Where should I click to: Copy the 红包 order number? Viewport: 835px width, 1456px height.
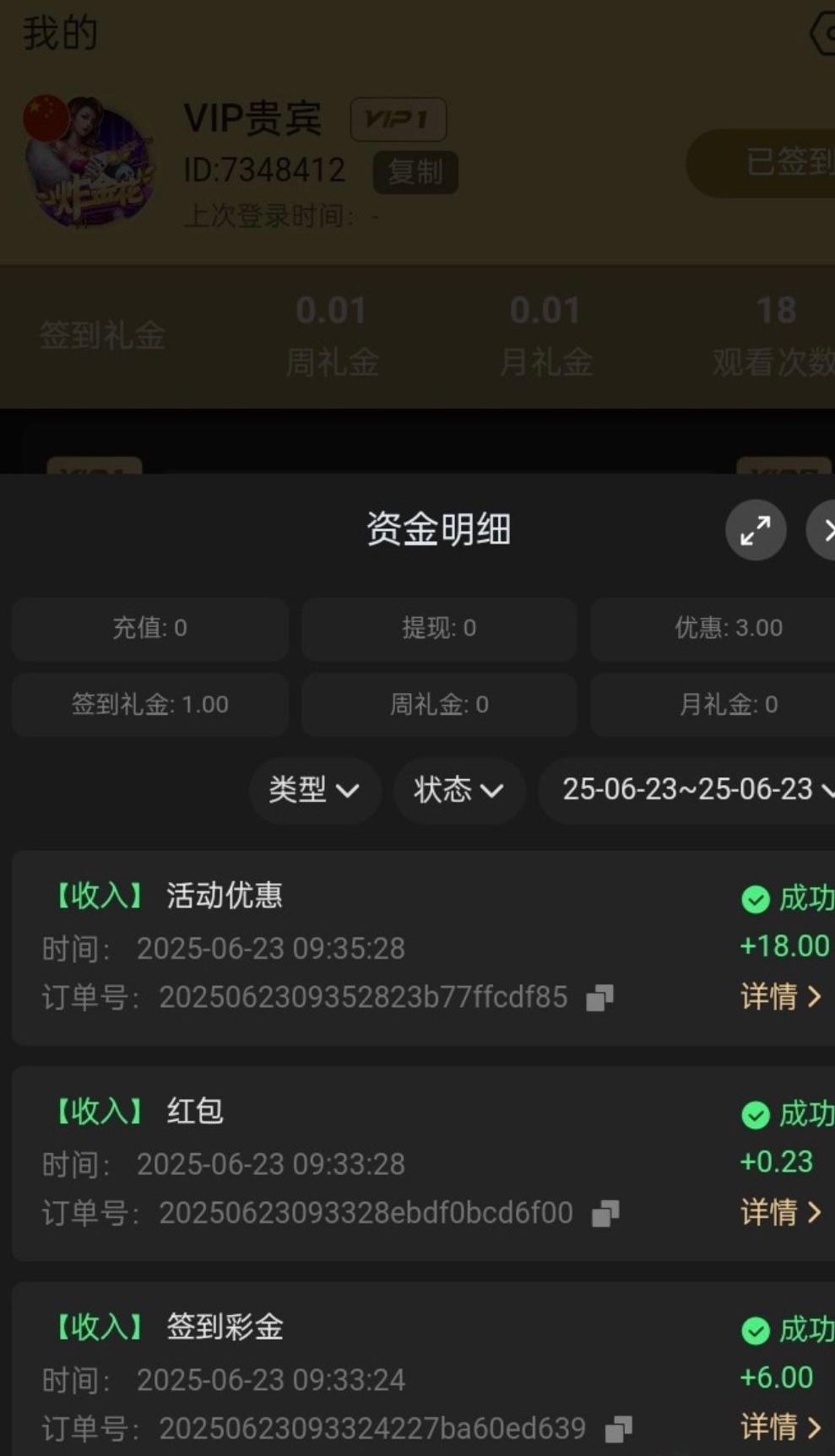(x=605, y=1214)
